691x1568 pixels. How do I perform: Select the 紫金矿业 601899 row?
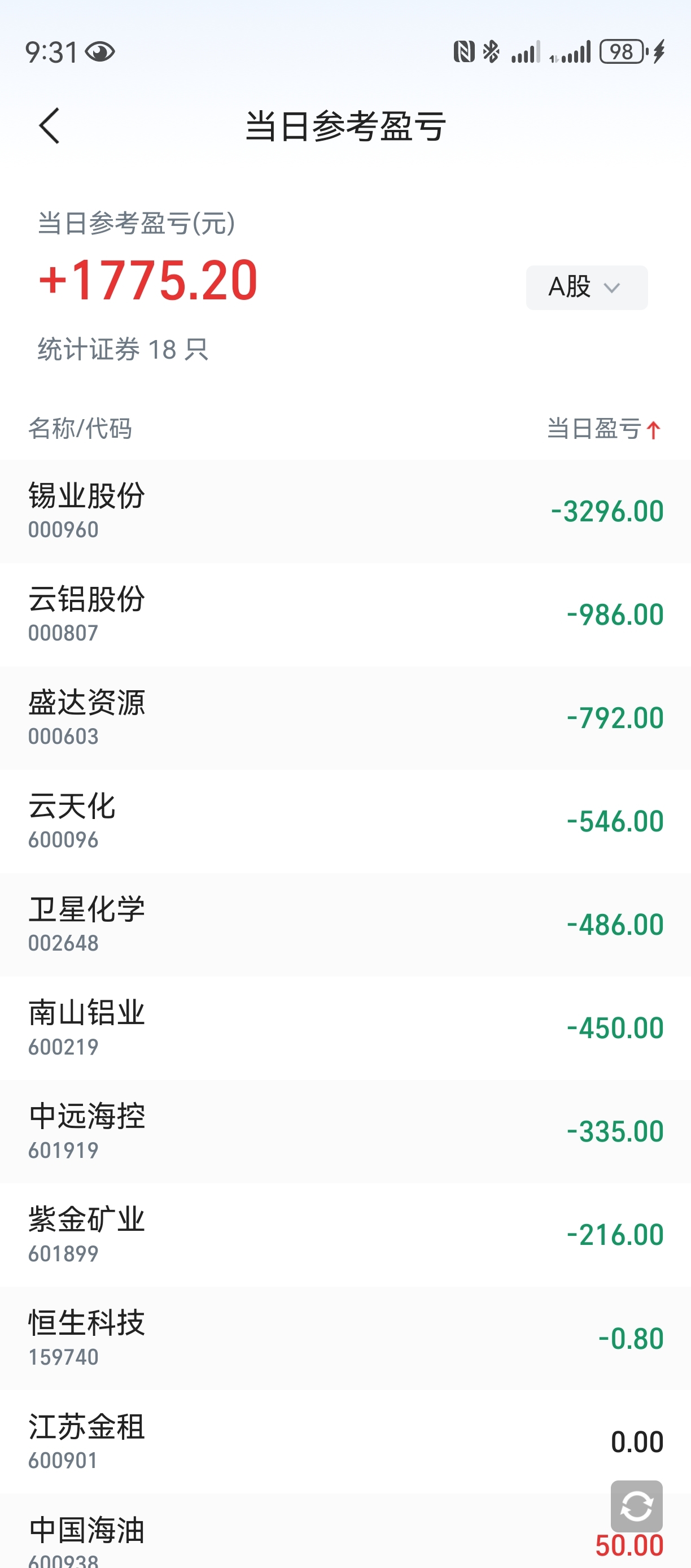click(x=345, y=1235)
